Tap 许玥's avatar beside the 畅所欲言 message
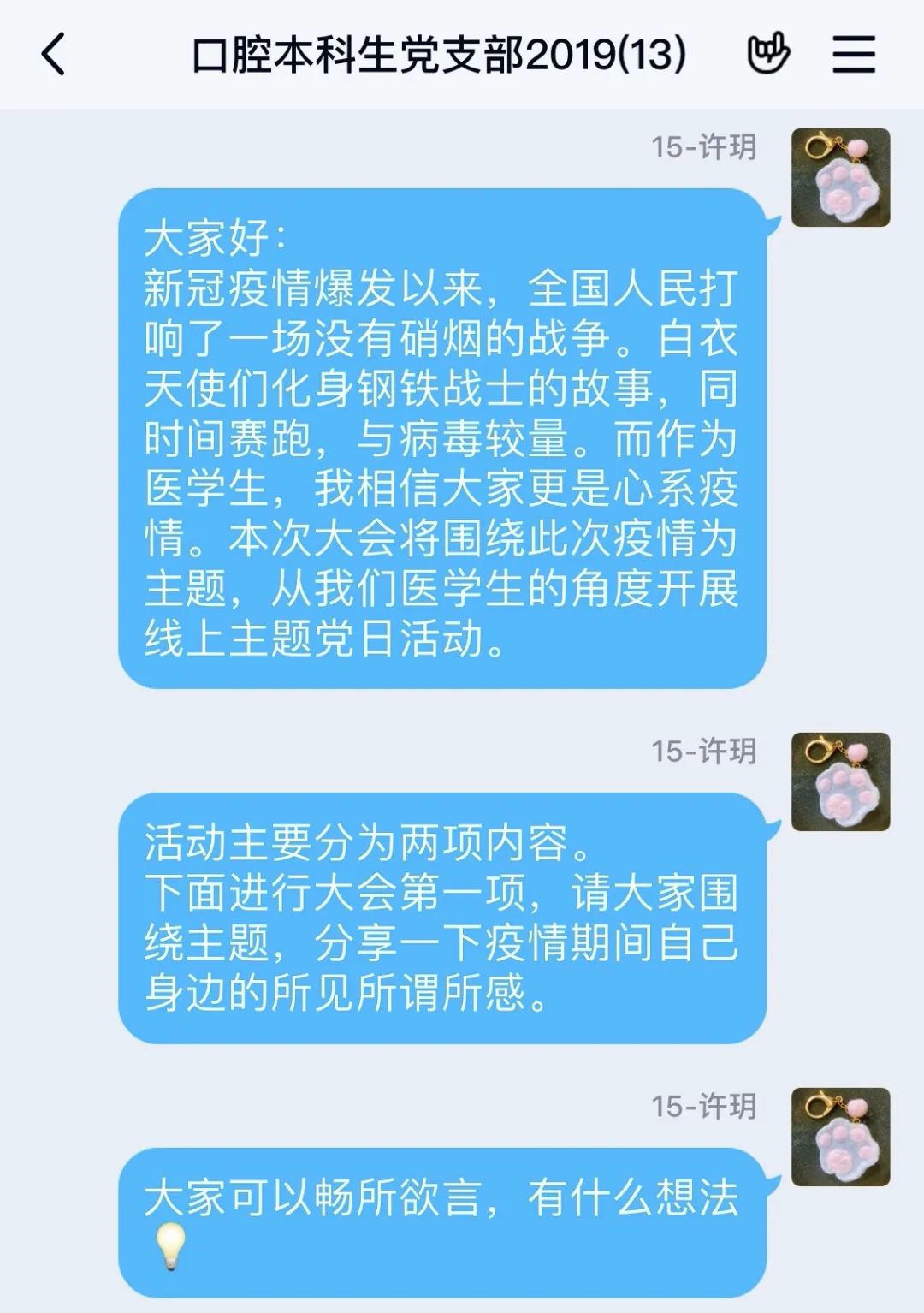 point(840,1137)
